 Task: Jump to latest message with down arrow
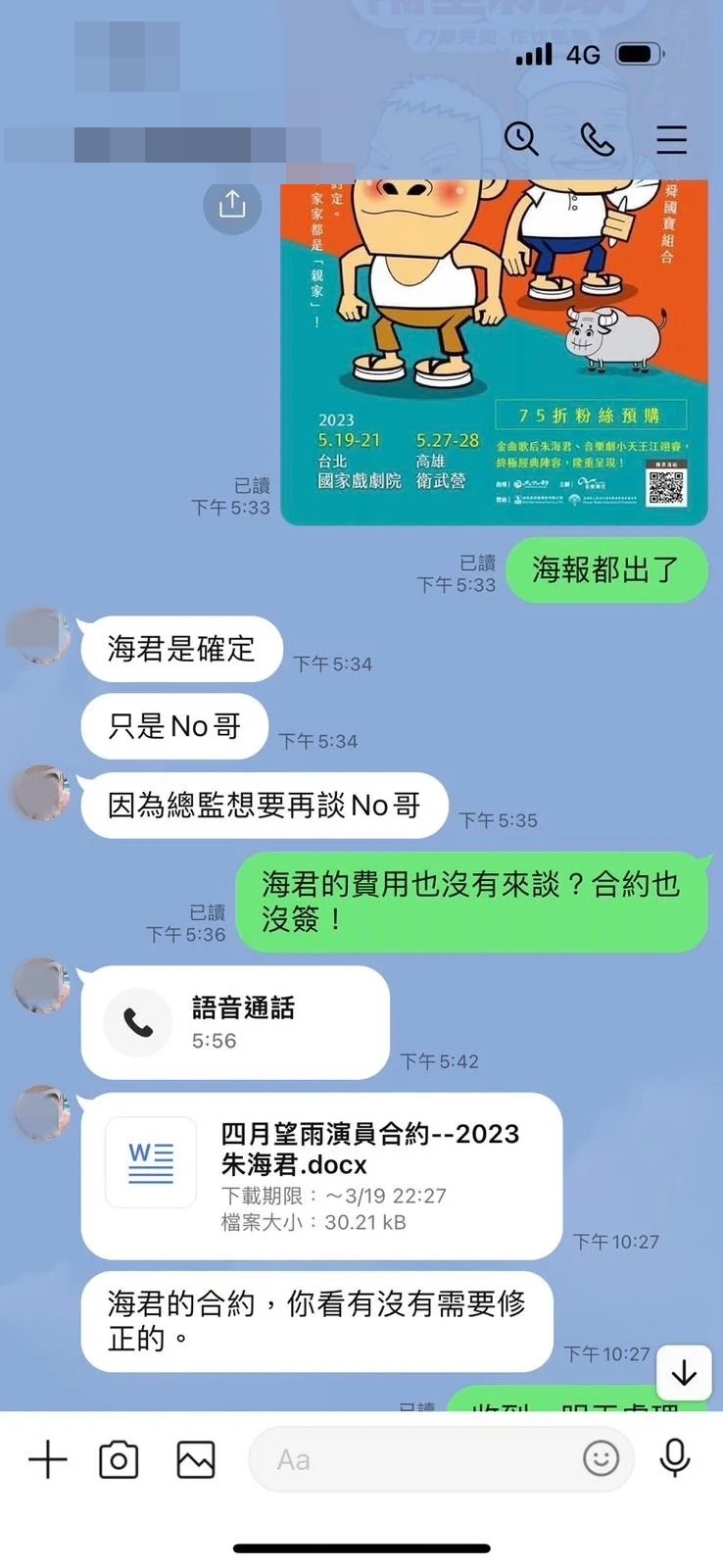coord(684,1373)
